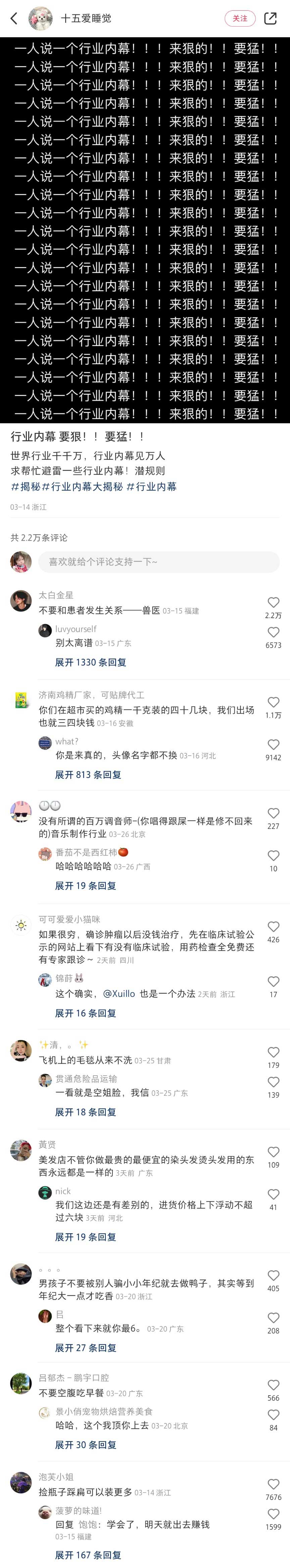Expand 167 replies under 泡芙小姐's comment
Screen dimensions: 290x1568
click(x=88, y=1555)
